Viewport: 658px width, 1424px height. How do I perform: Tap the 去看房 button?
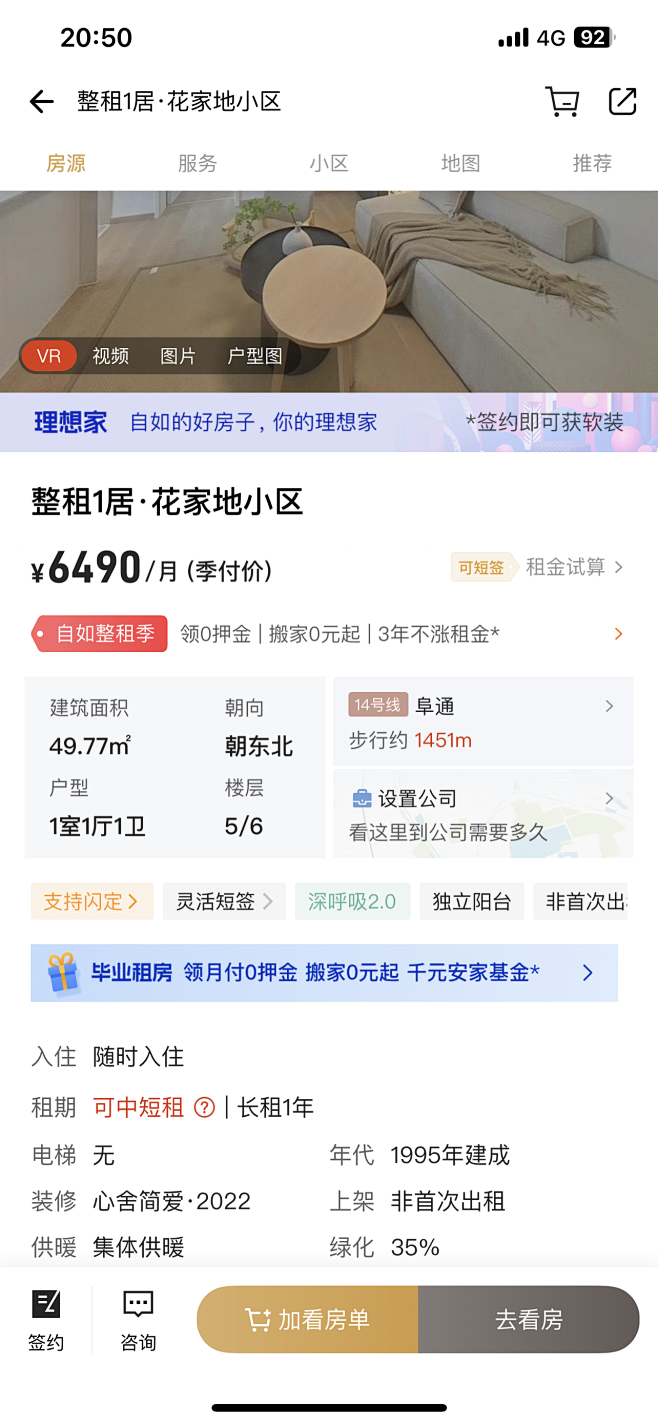click(x=529, y=1320)
